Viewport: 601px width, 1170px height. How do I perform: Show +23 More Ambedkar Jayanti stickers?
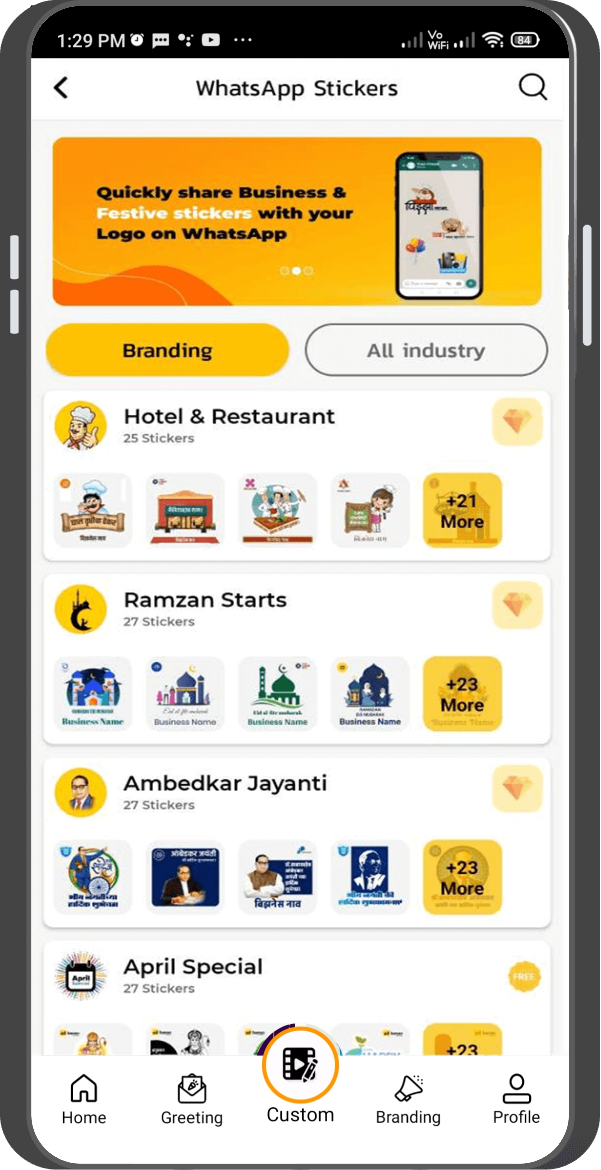pos(462,877)
